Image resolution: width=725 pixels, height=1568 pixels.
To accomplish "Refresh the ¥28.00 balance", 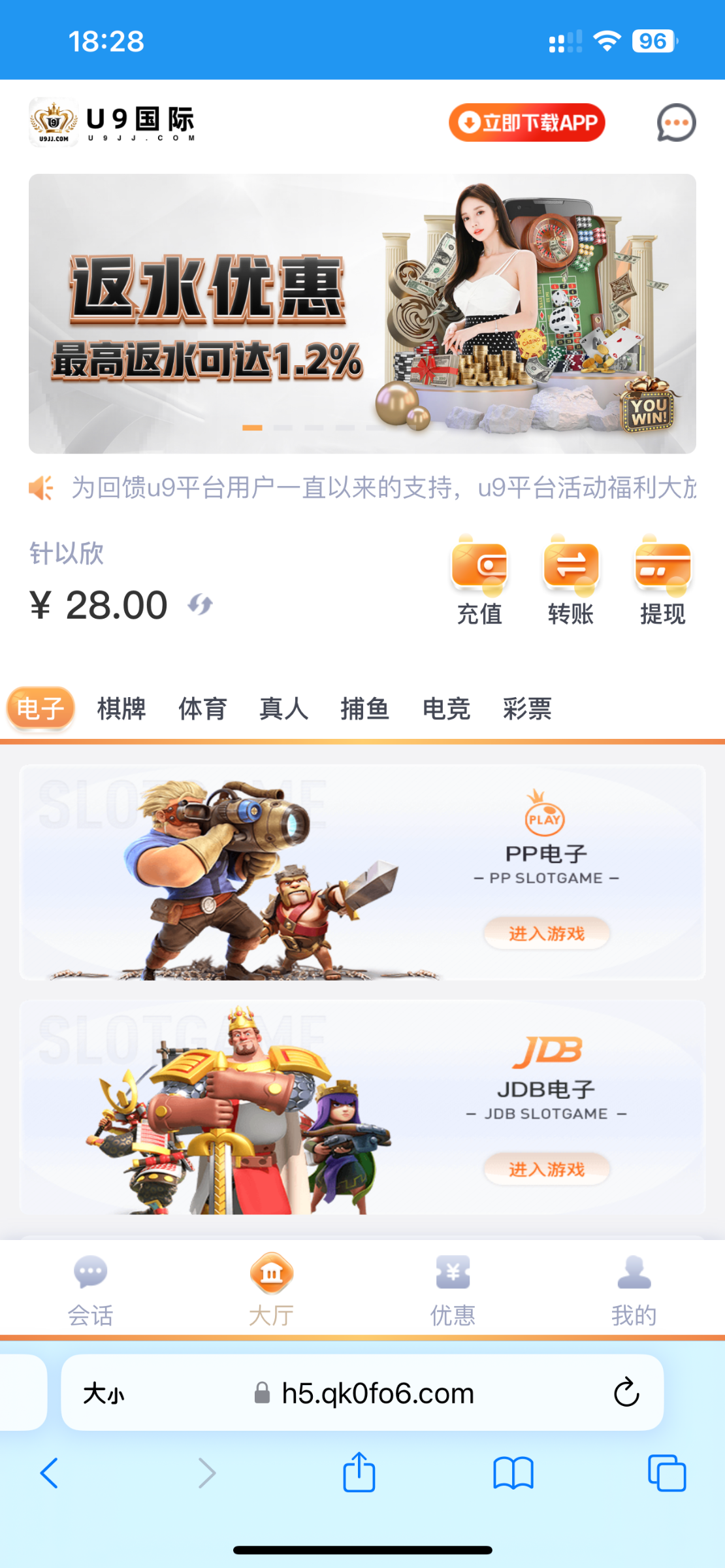I will pos(200,604).
